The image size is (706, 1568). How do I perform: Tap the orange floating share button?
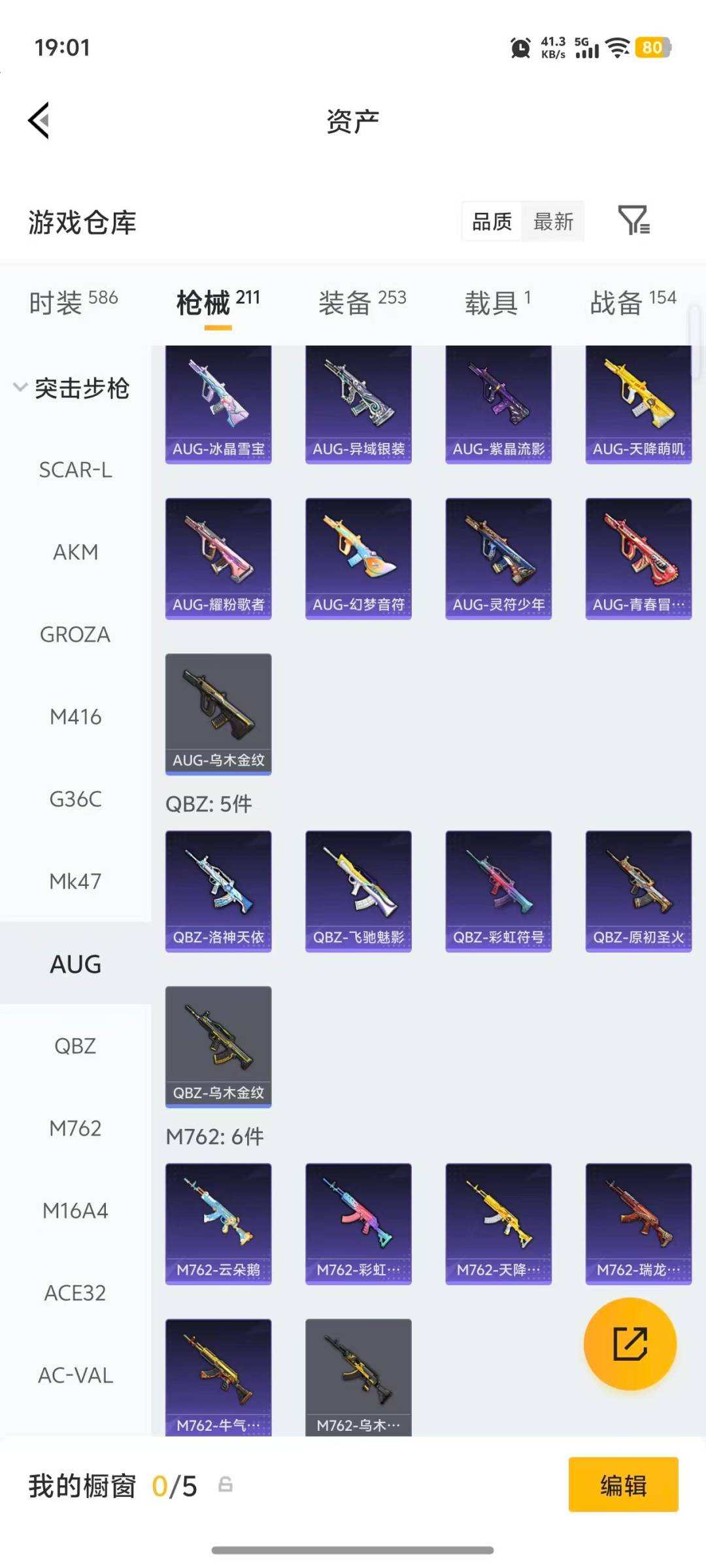coord(630,1344)
